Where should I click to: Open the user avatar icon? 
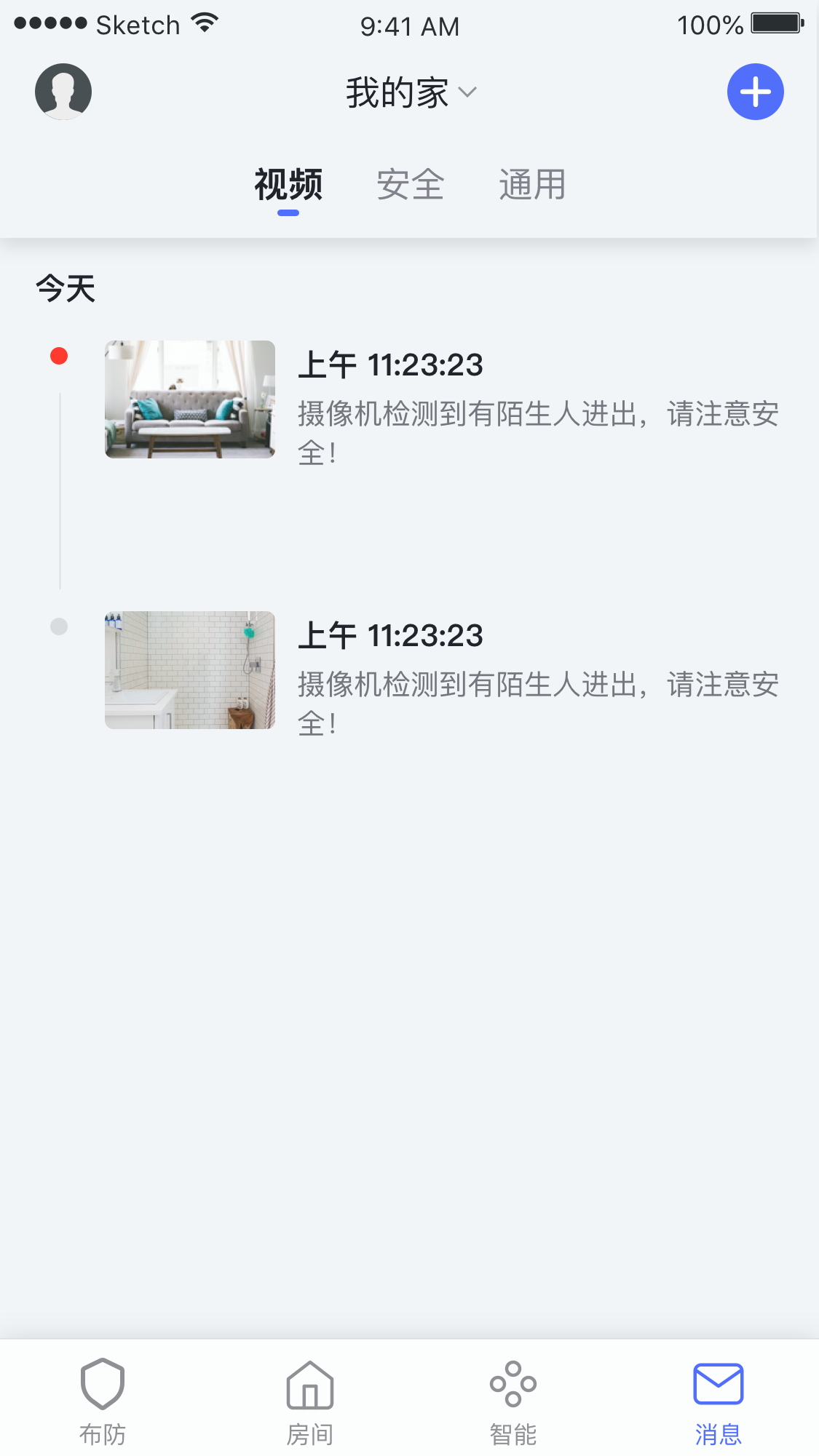pyautogui.click(x=63, y=90)
